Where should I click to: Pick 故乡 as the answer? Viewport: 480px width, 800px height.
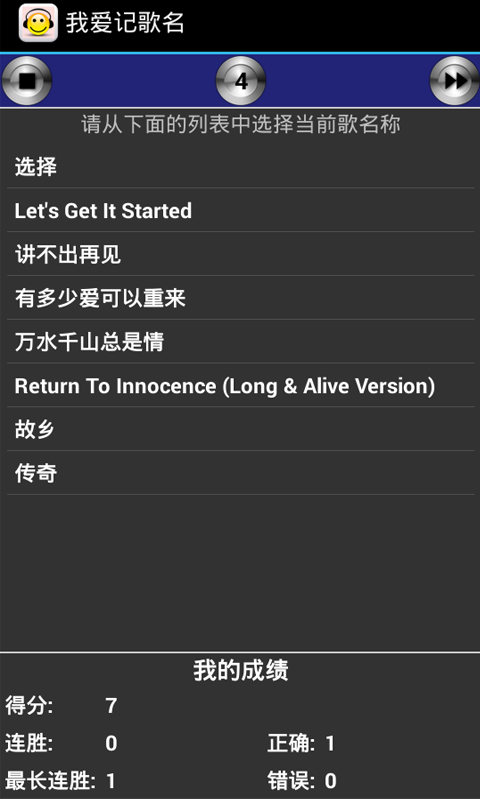tap(241, 429)
